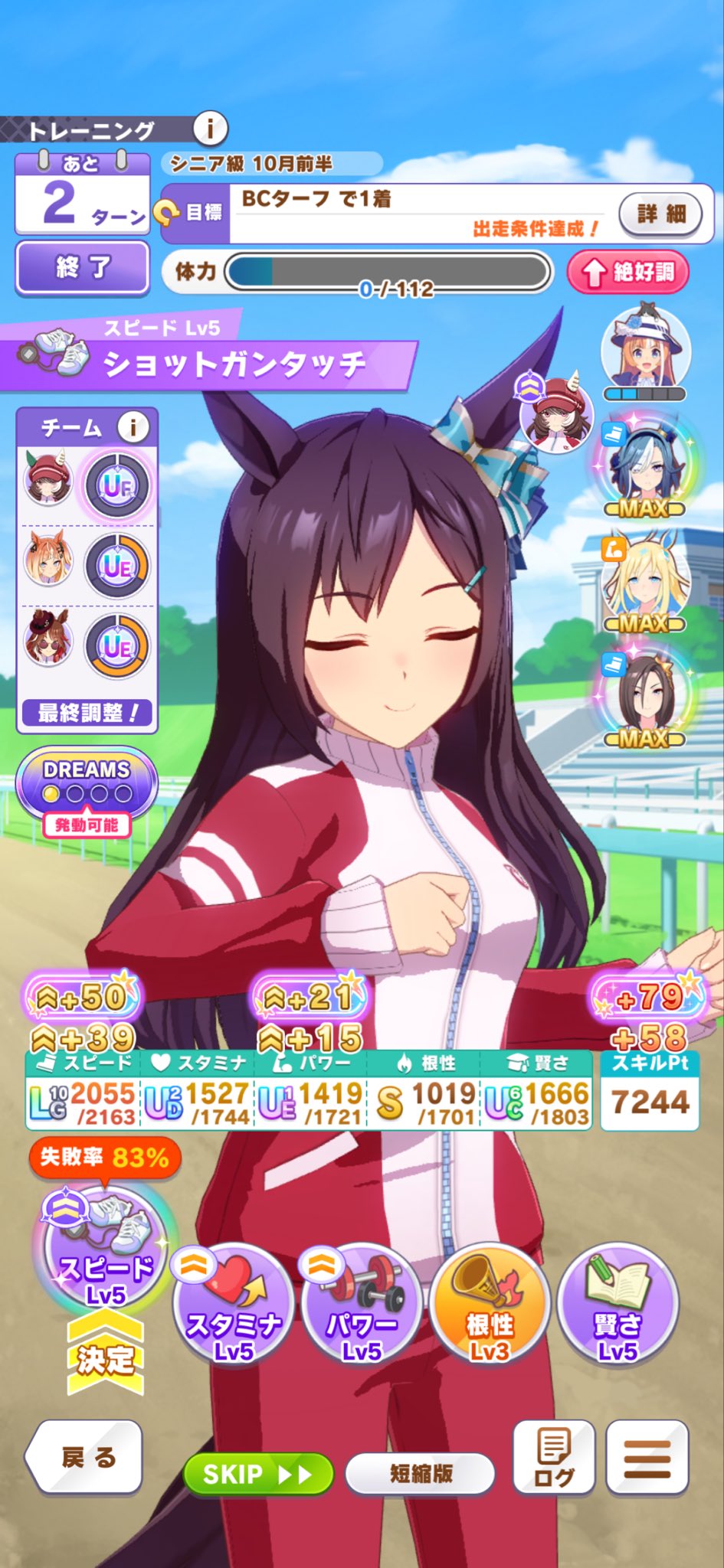Tap the 終了 end button

pyautogui.click(x=82, y=267)
